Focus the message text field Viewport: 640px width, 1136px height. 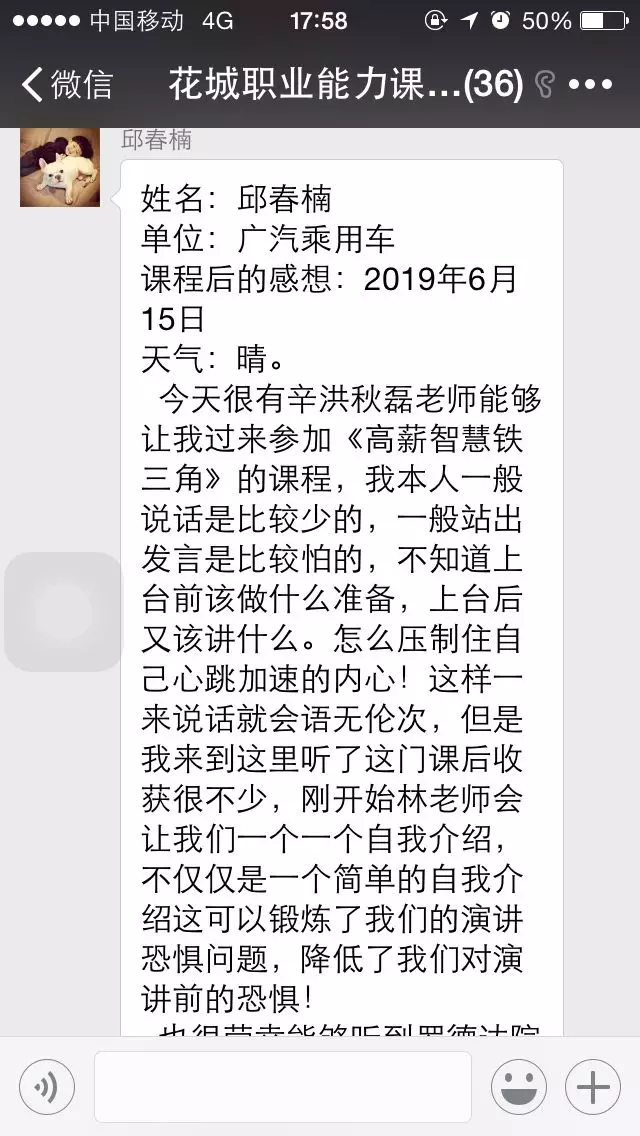coord(282,1086)
